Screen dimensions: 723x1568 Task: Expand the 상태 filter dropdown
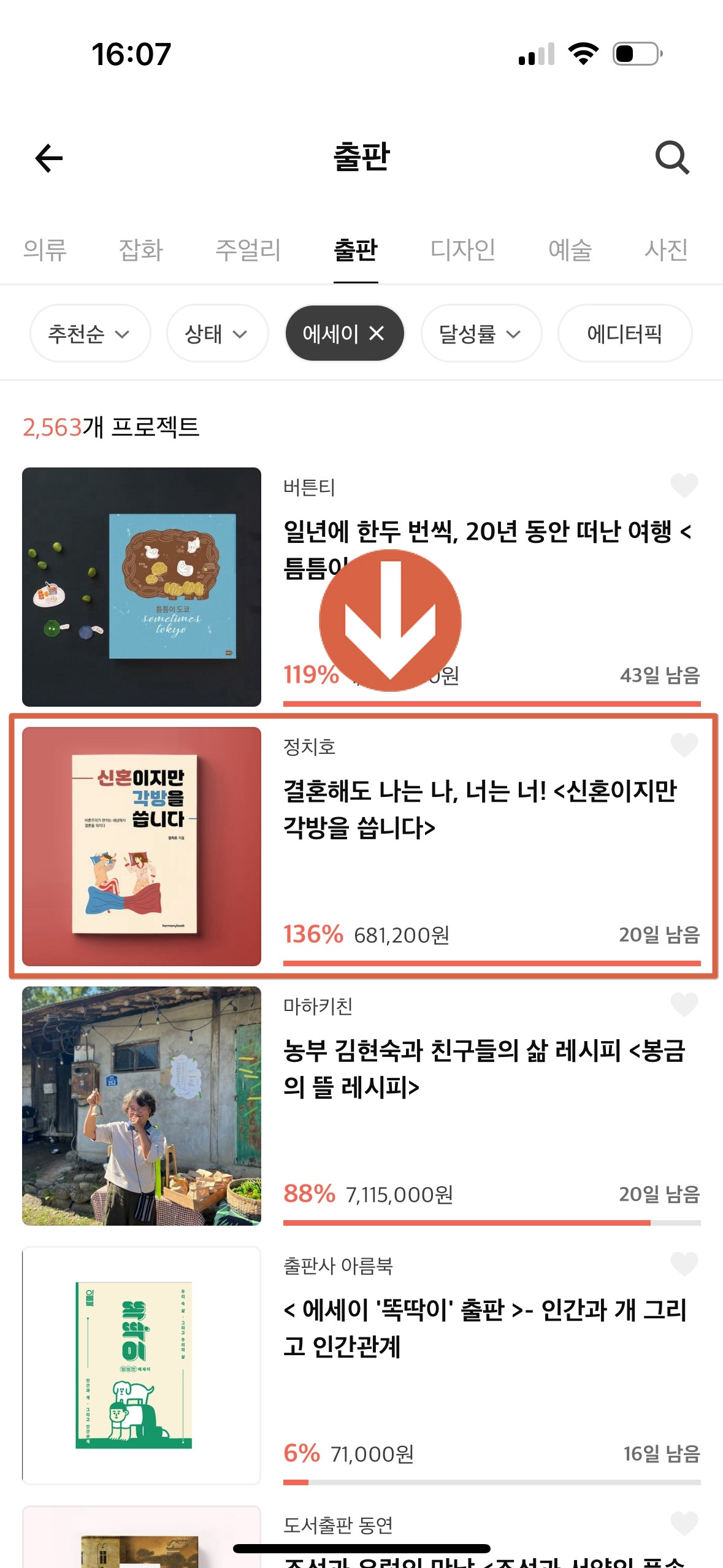click(216, 334)
